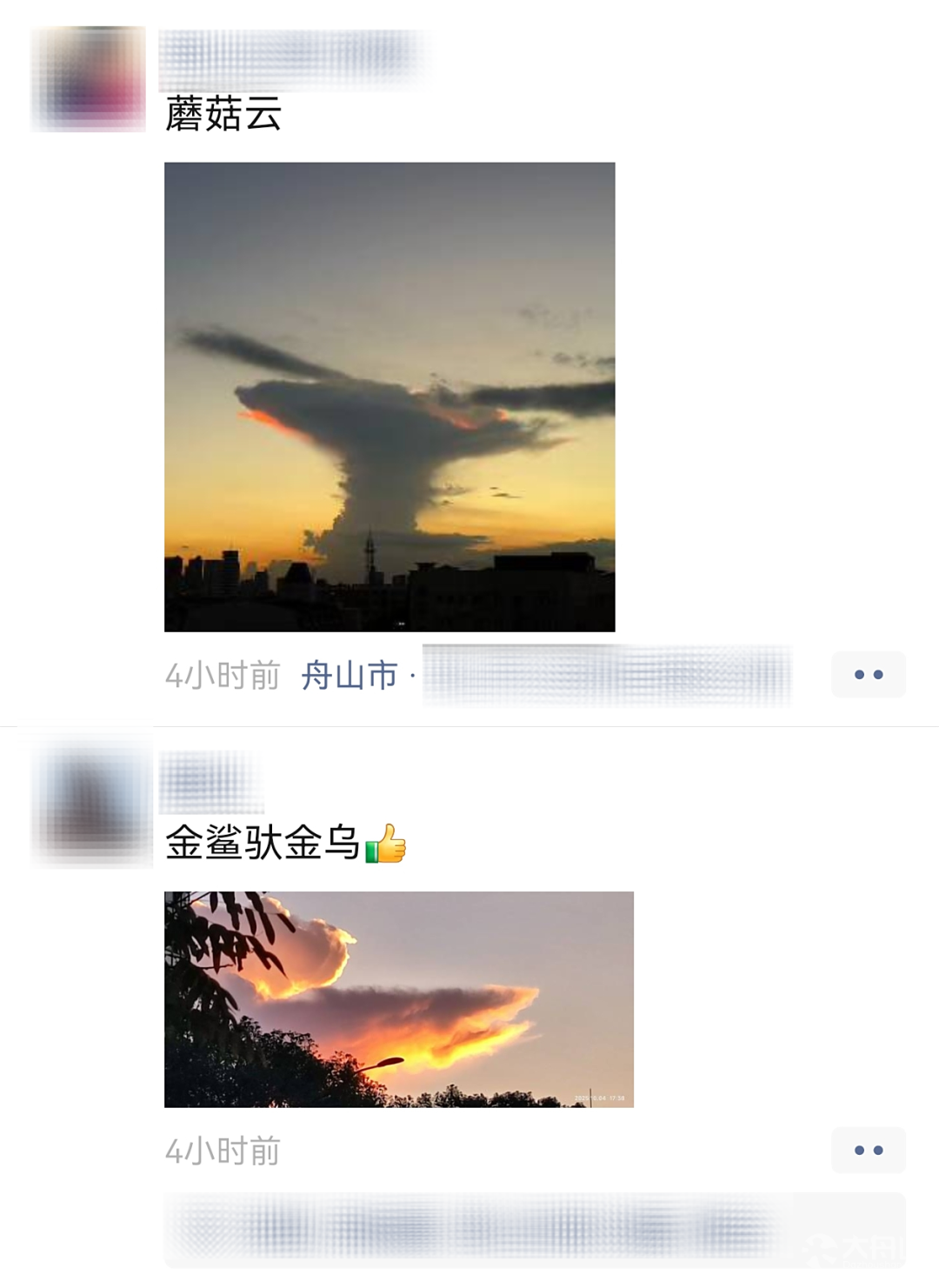This screenshot has width=939, height=1288.
Task: Open the username above the 蘑菇云 post
Action: pos(291,58)
